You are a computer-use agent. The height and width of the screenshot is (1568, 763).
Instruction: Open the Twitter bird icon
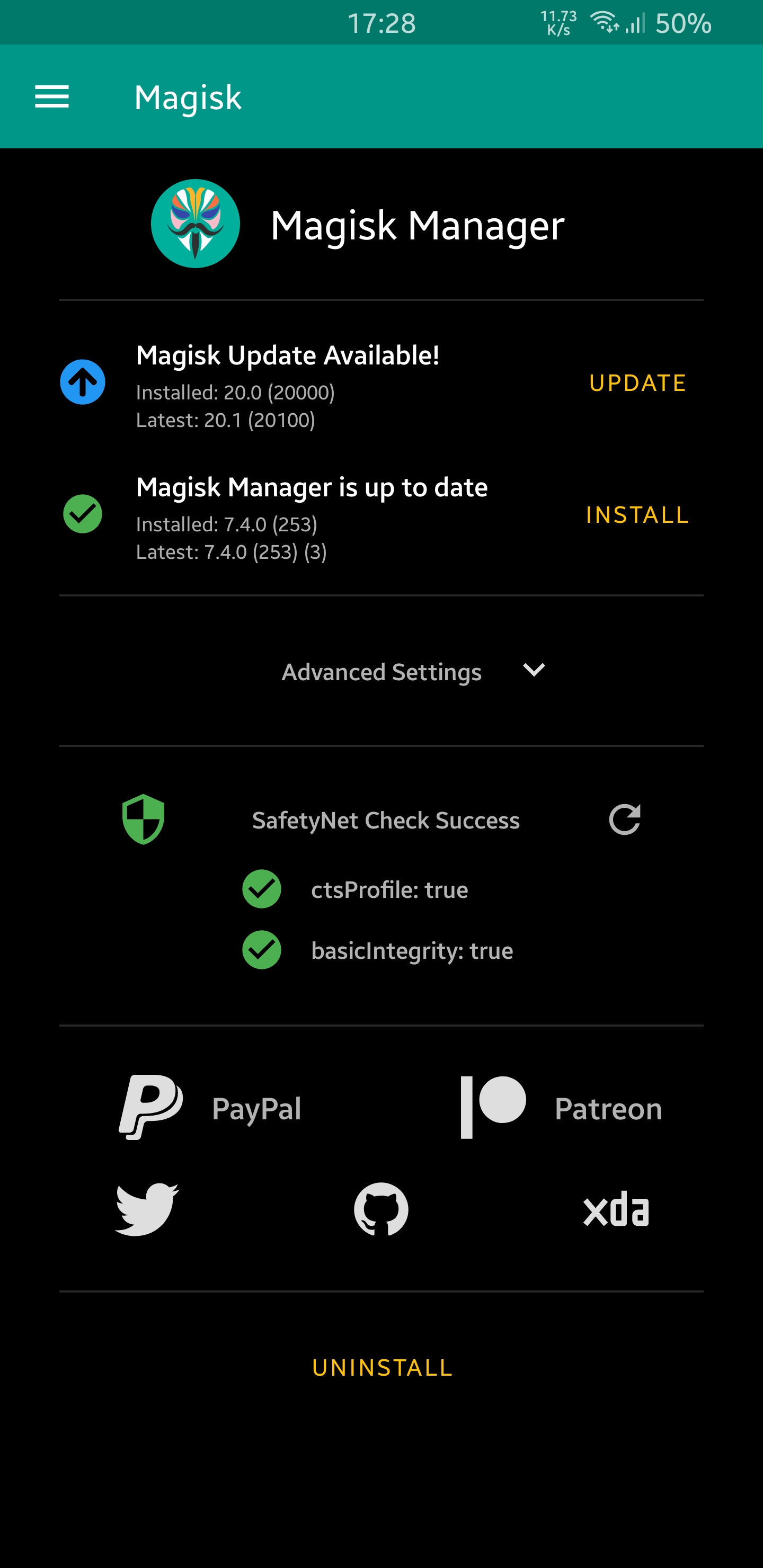tap(147, 1209)
